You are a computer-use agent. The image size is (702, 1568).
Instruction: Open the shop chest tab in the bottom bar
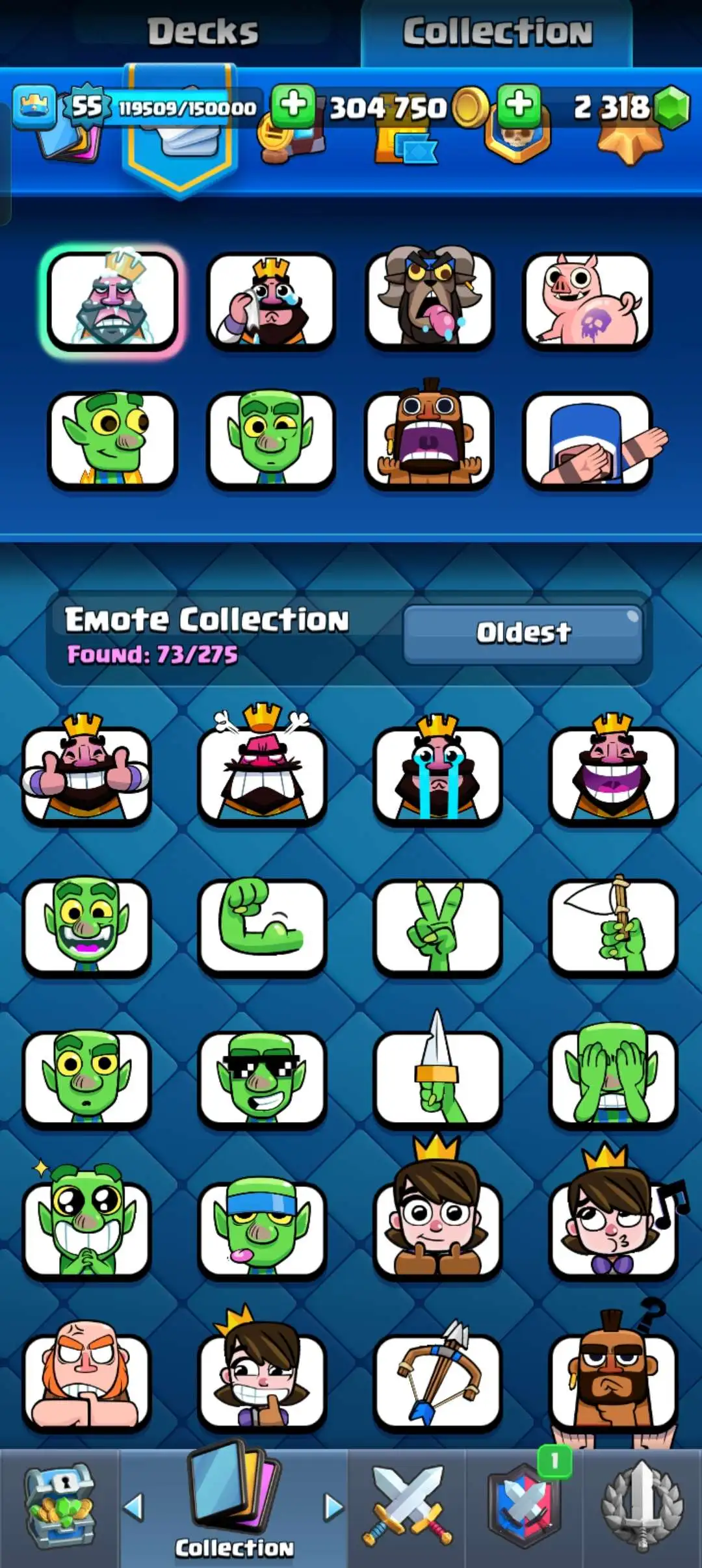[59, 1509]
